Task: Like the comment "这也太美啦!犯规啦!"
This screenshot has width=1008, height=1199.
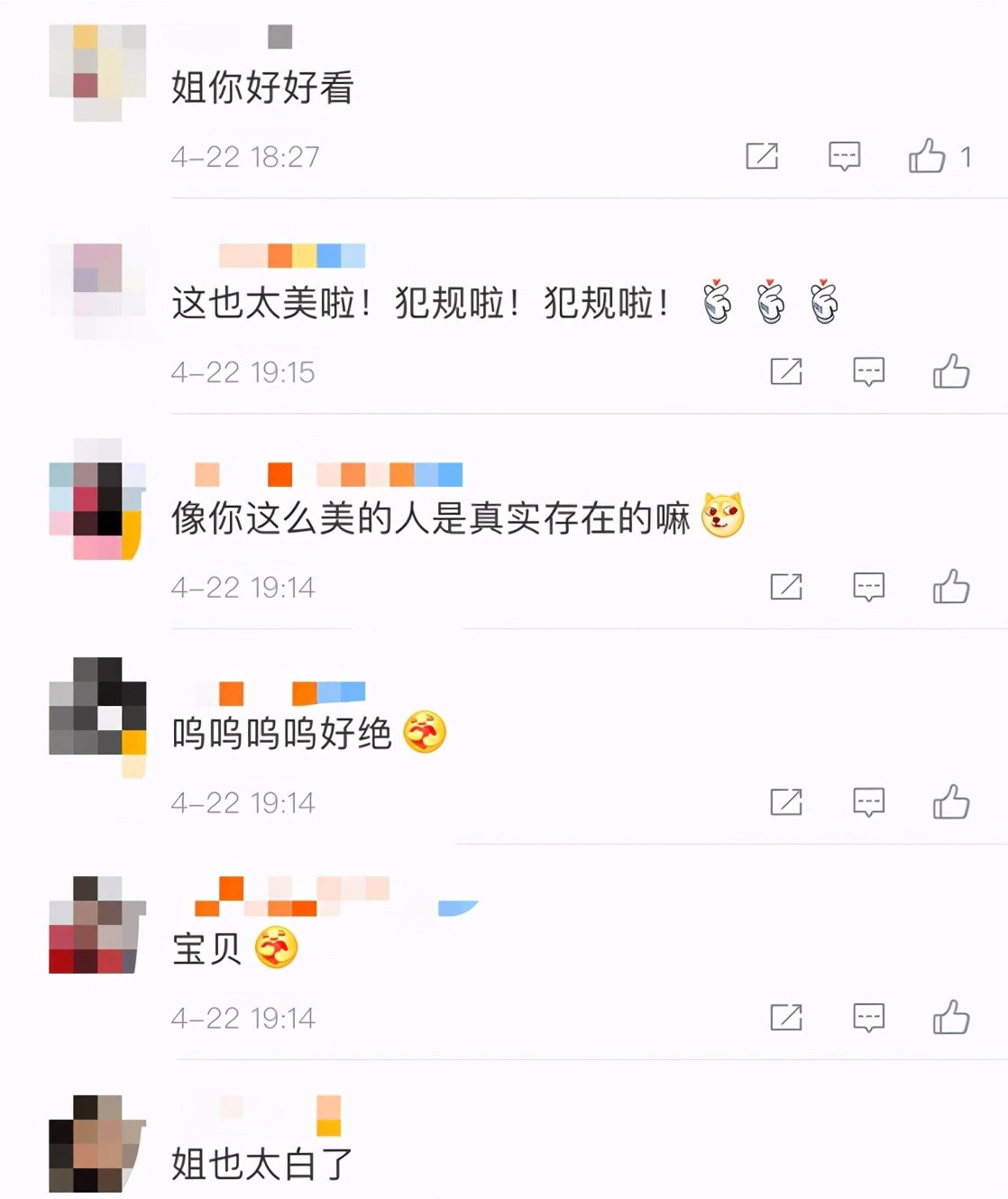Action: click(x=951, y=371)
